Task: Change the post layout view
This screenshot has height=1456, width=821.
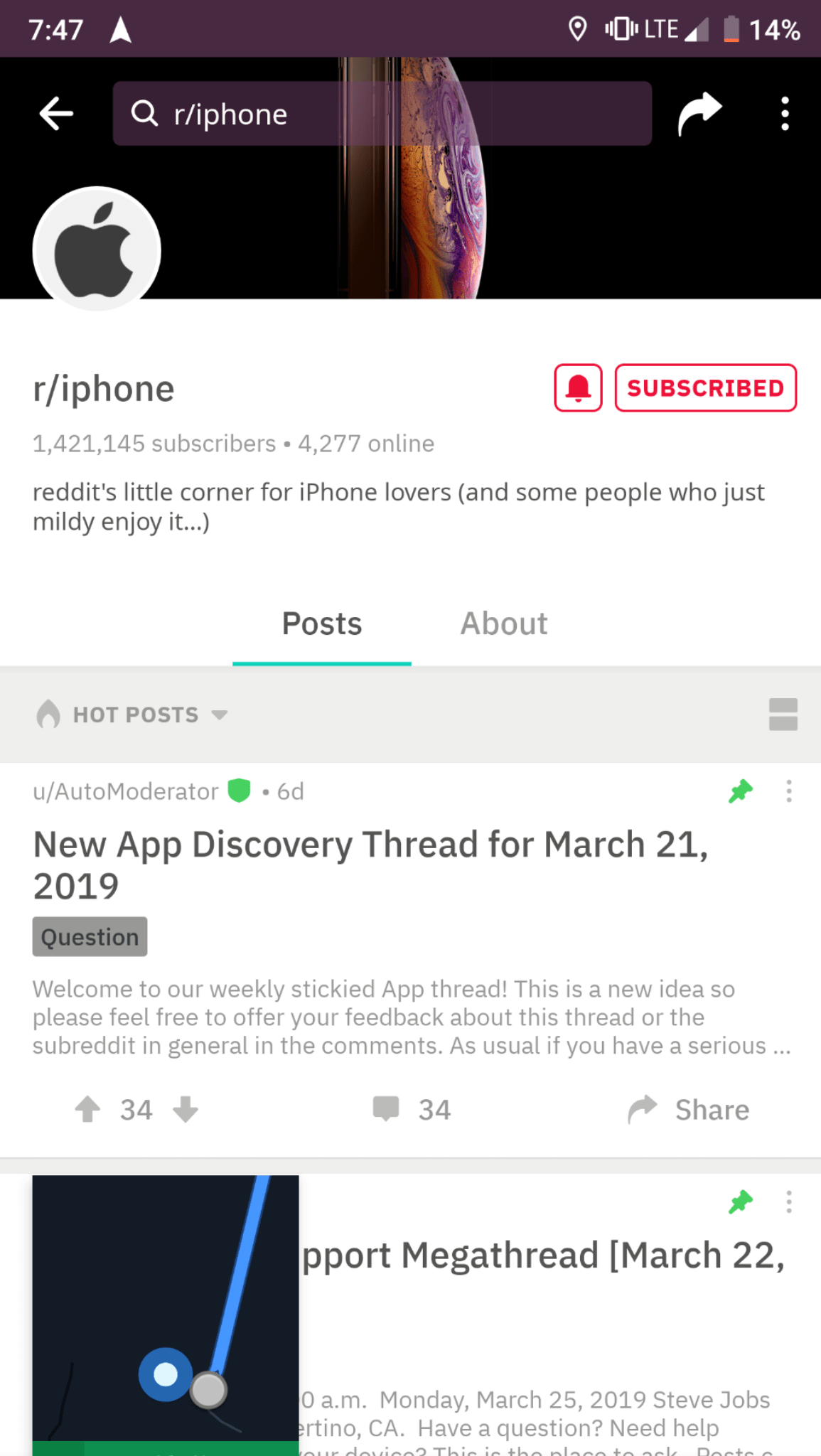Action: coord(783,714)
